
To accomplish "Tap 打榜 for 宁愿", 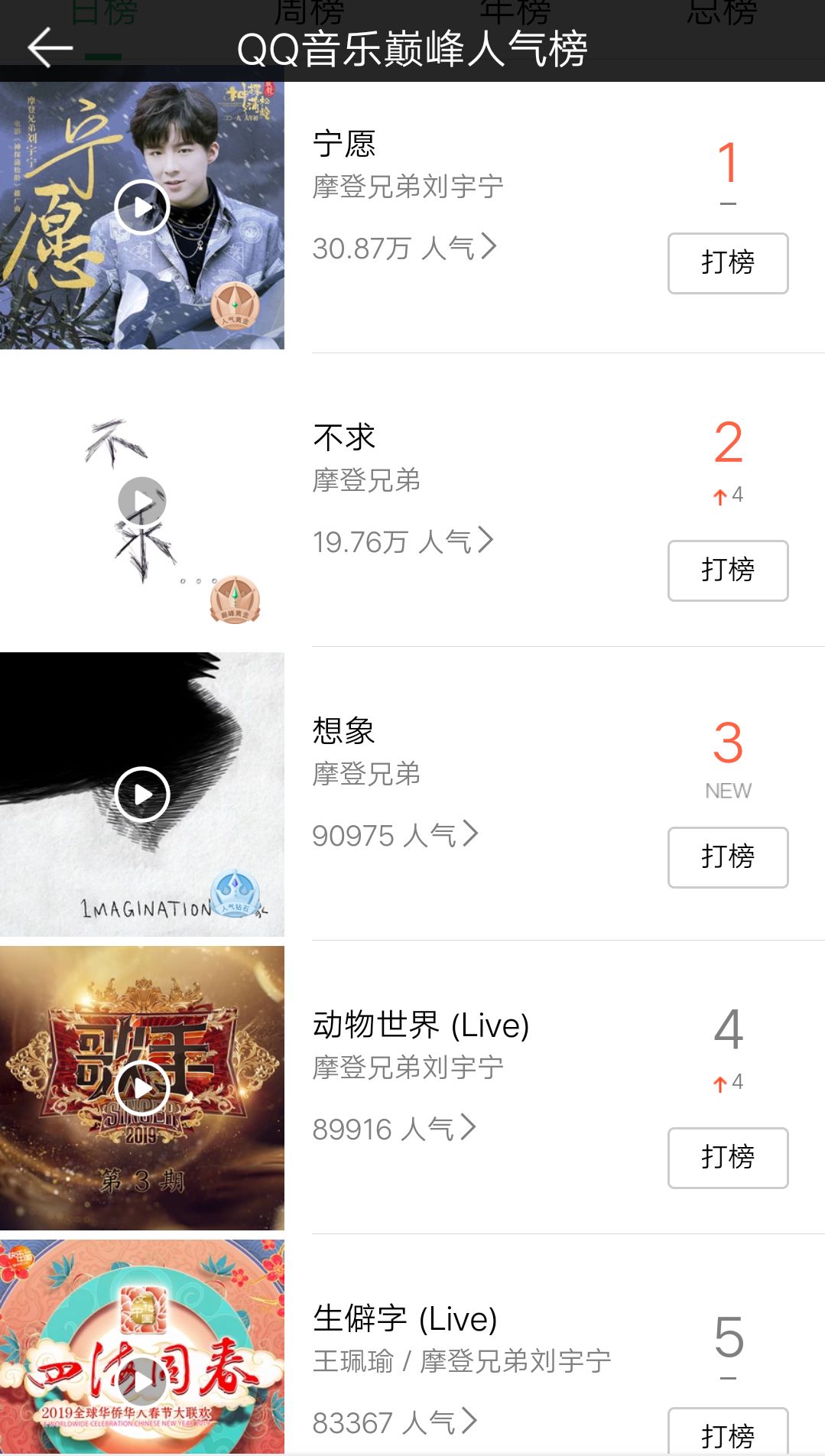I will (x=727, y=263).
